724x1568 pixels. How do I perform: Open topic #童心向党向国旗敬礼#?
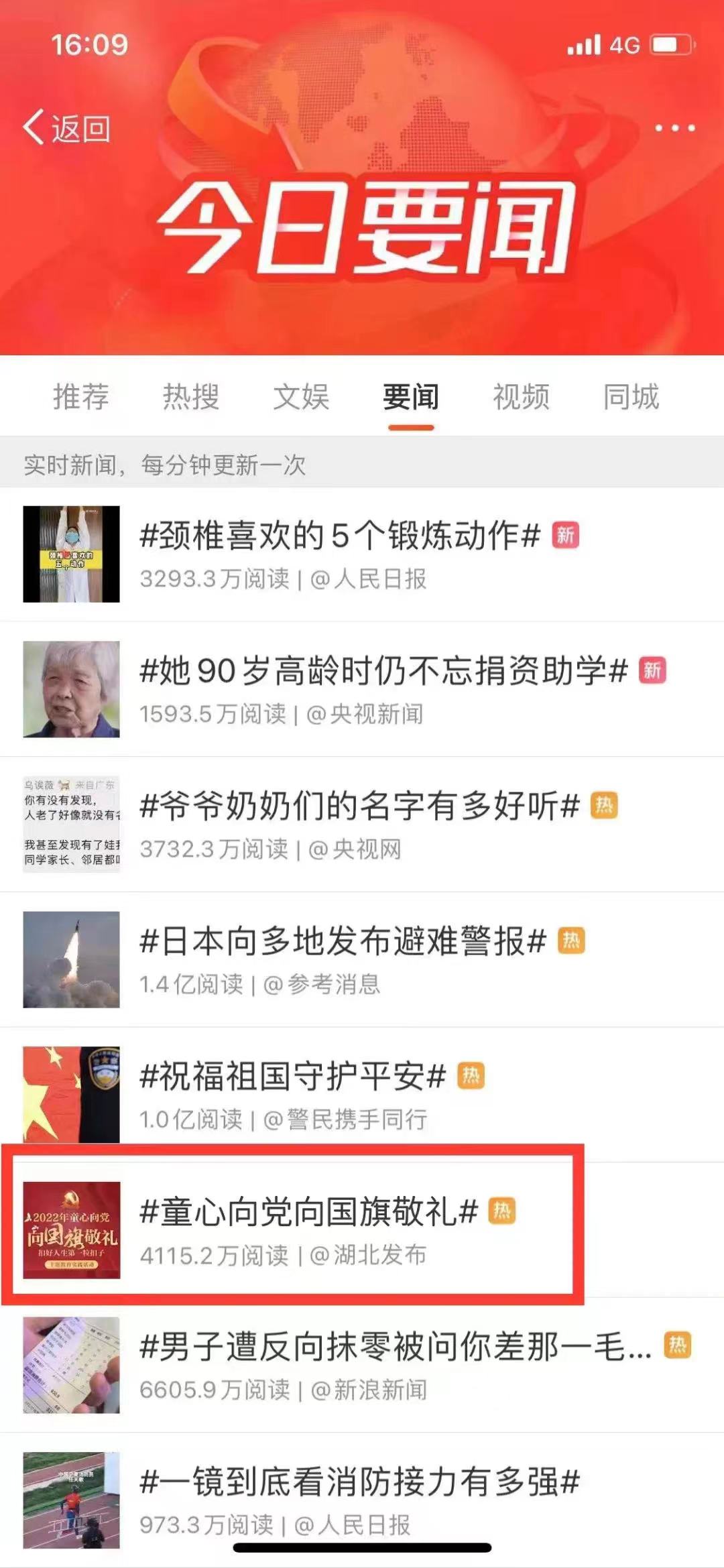[x=308, y=1212]
